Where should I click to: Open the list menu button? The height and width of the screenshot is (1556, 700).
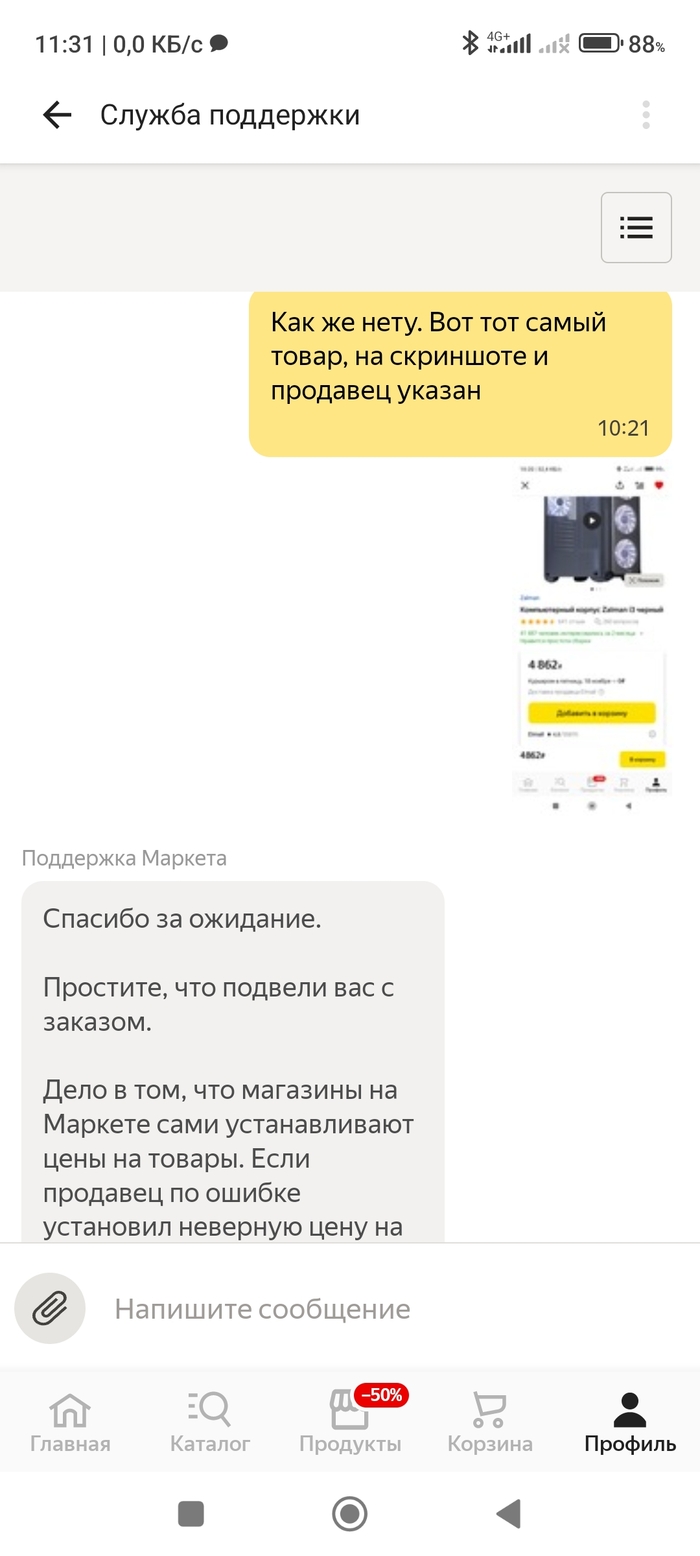pos(636,228)
